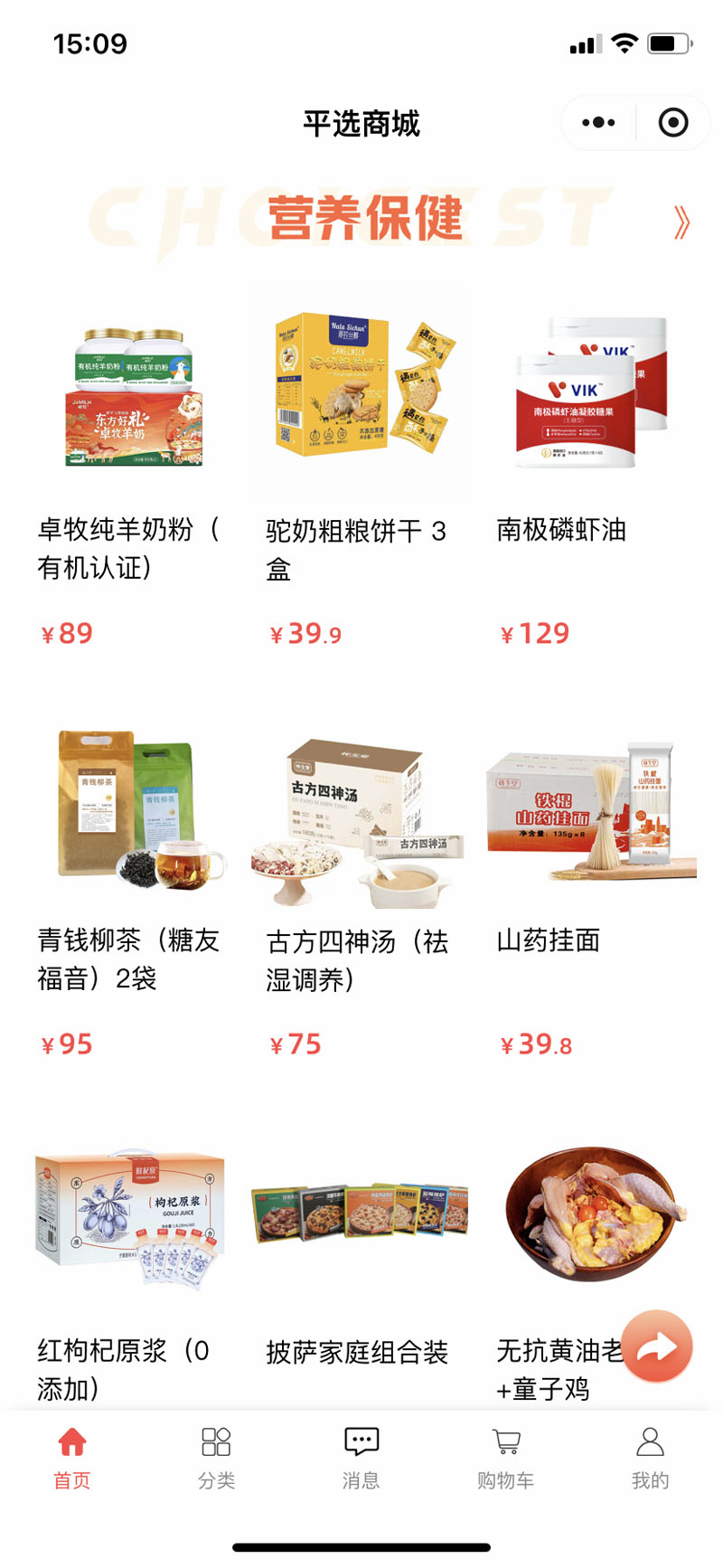723x1568 pixels.
Task: Open the 消息 messages tab
Action: 361,1458
